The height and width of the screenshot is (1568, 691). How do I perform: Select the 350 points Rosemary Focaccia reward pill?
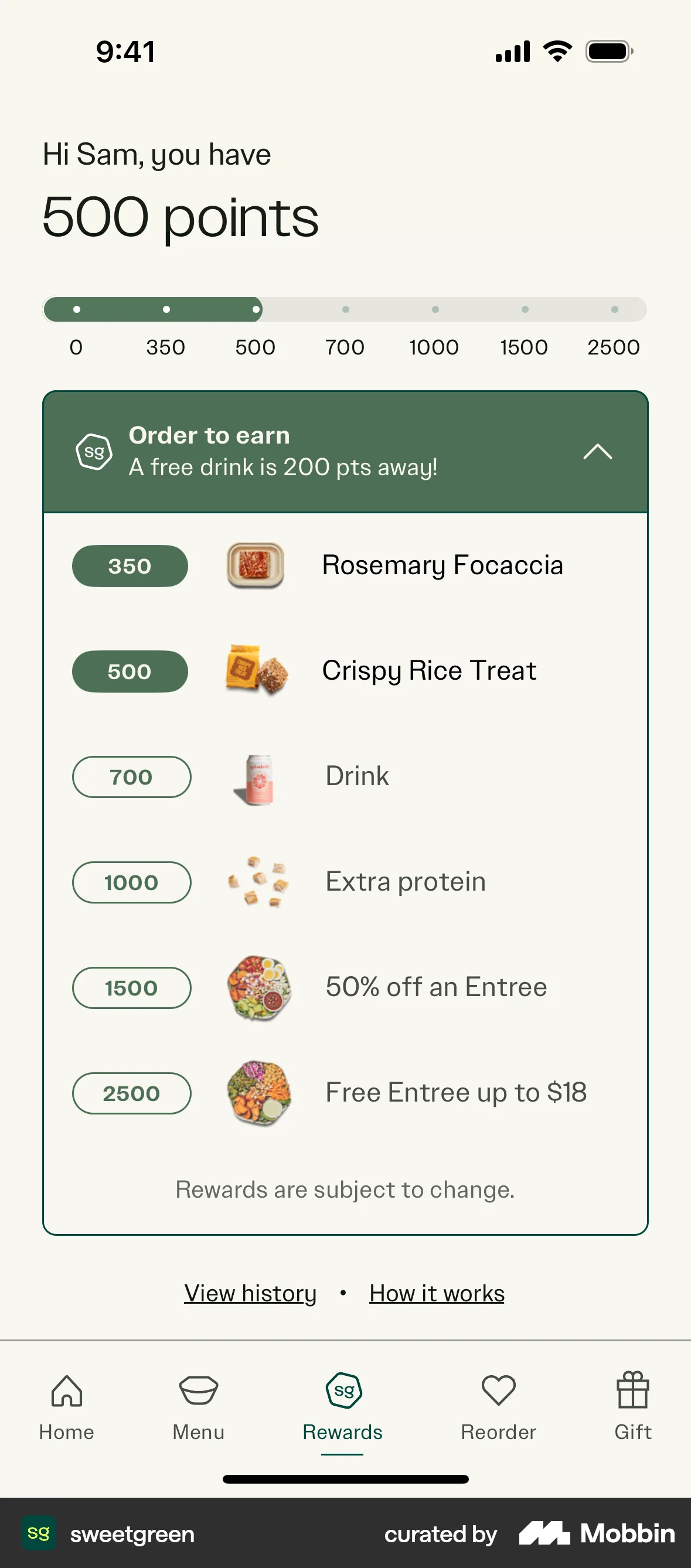tap(130, 565)
